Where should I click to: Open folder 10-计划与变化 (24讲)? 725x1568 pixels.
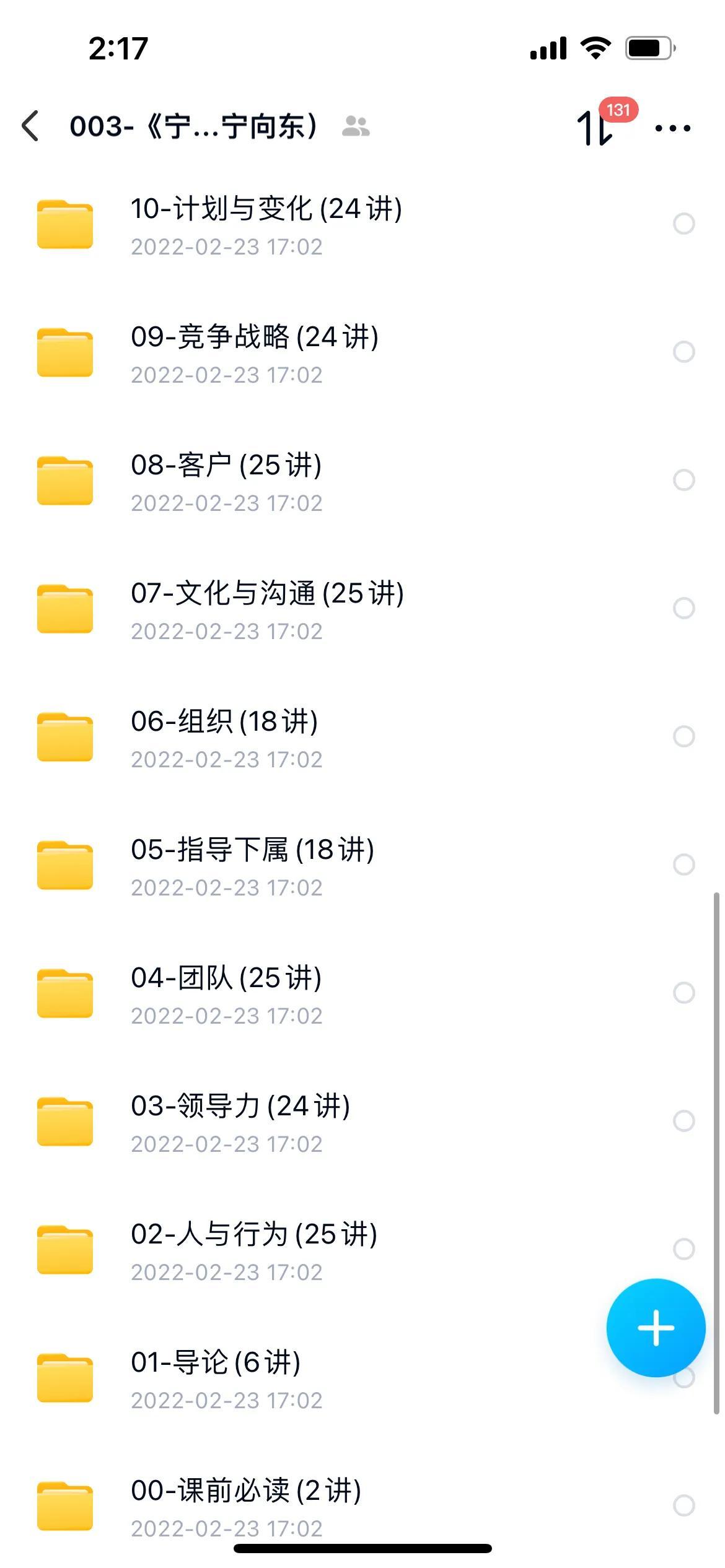pyautogui.click(x=266, y=224)
